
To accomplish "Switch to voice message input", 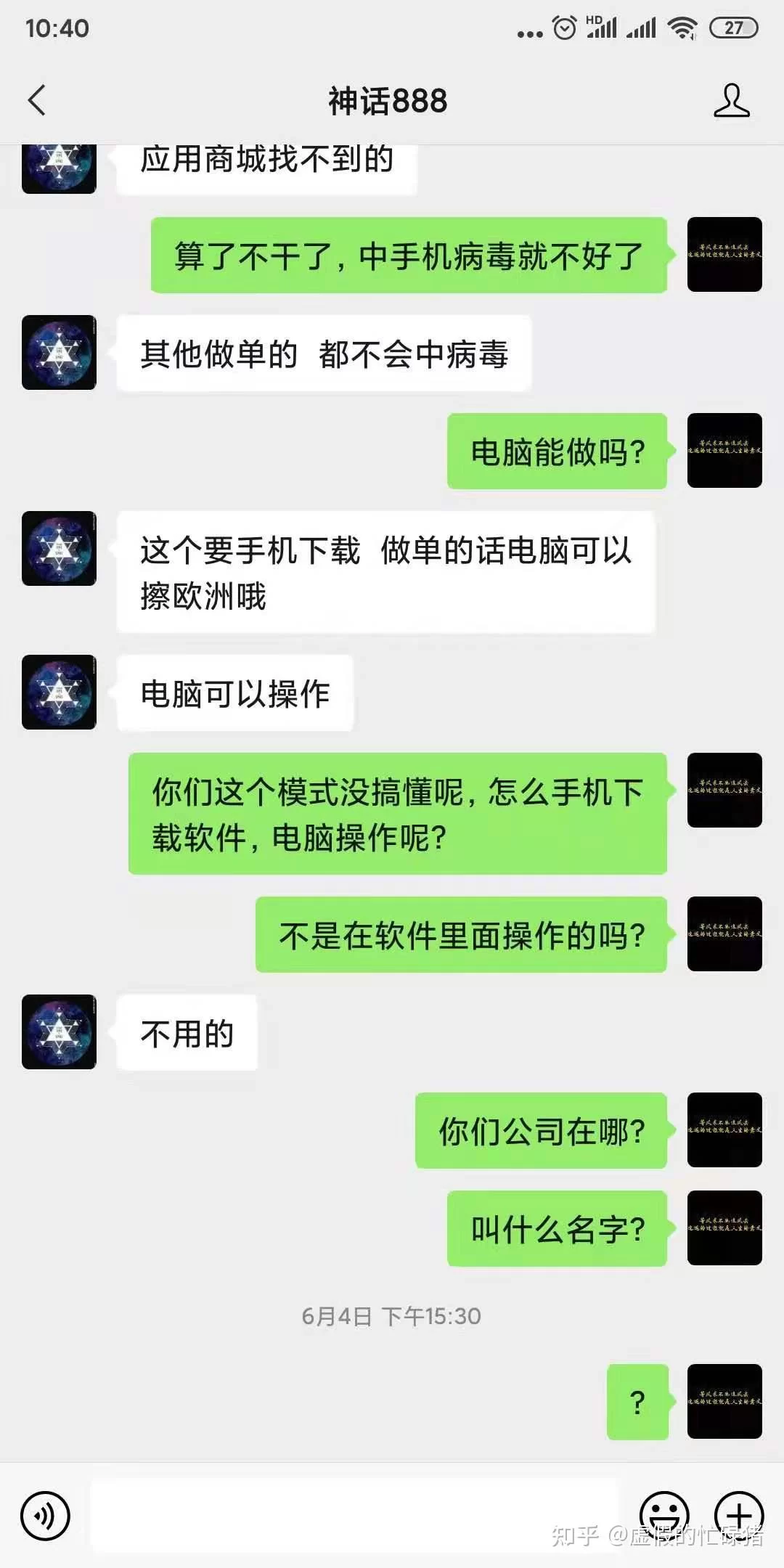I will 45,1516.
